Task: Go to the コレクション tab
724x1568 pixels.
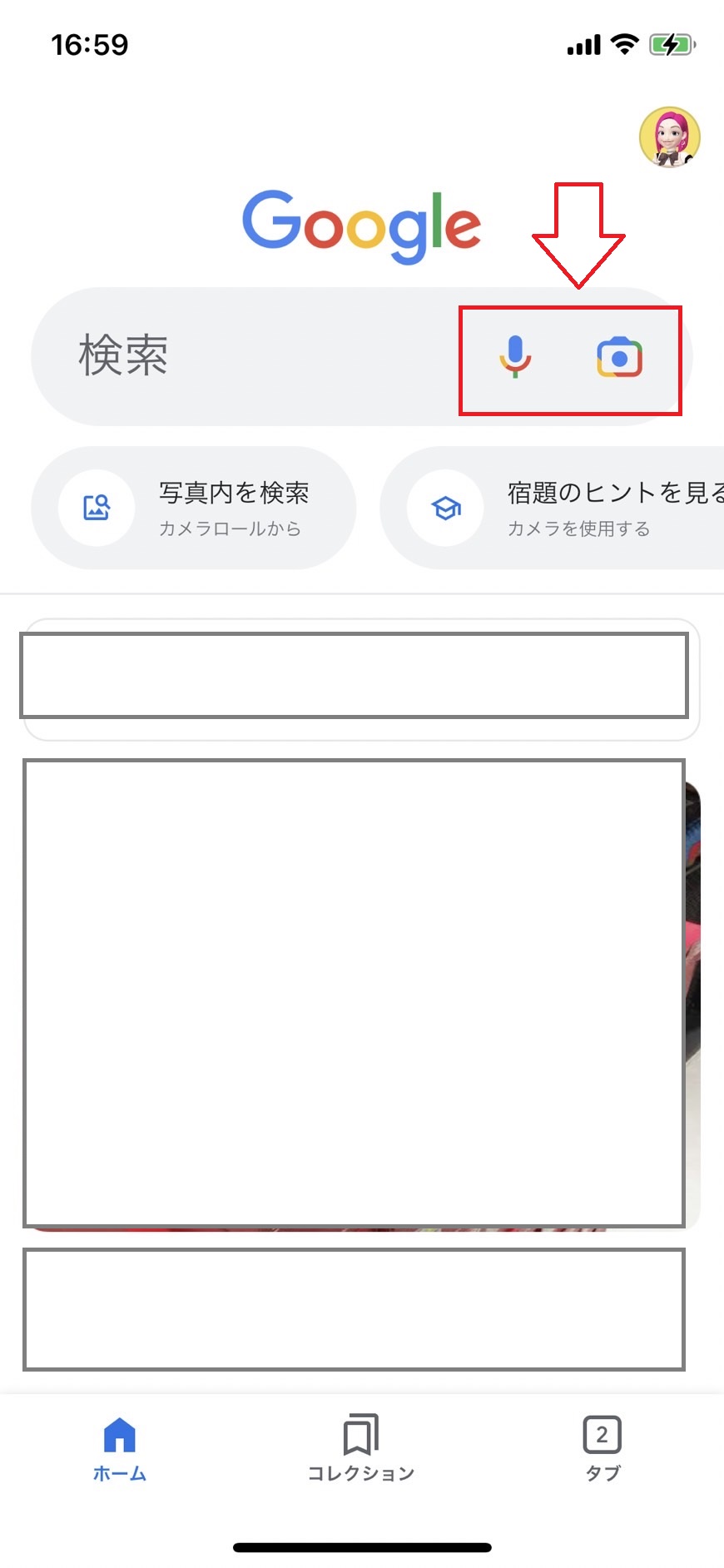Action: [x=361, y=1448]
